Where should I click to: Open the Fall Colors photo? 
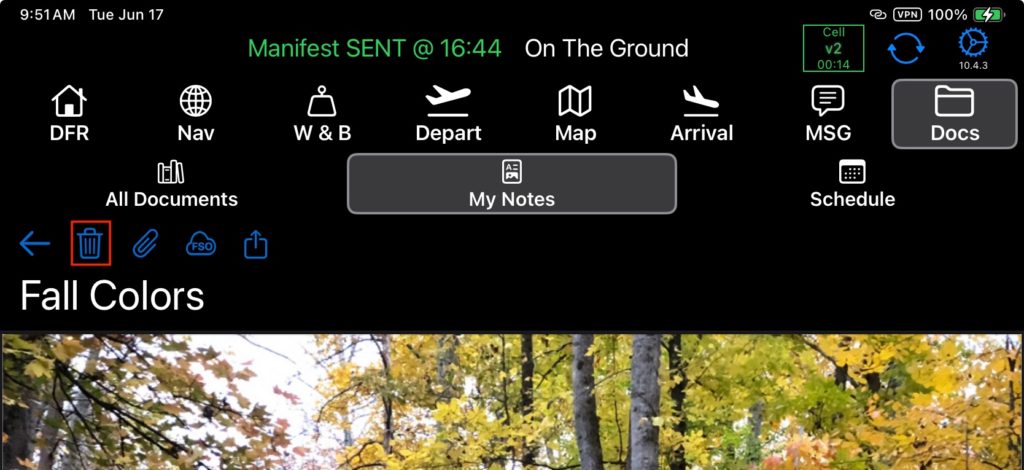tap(512, 402)
